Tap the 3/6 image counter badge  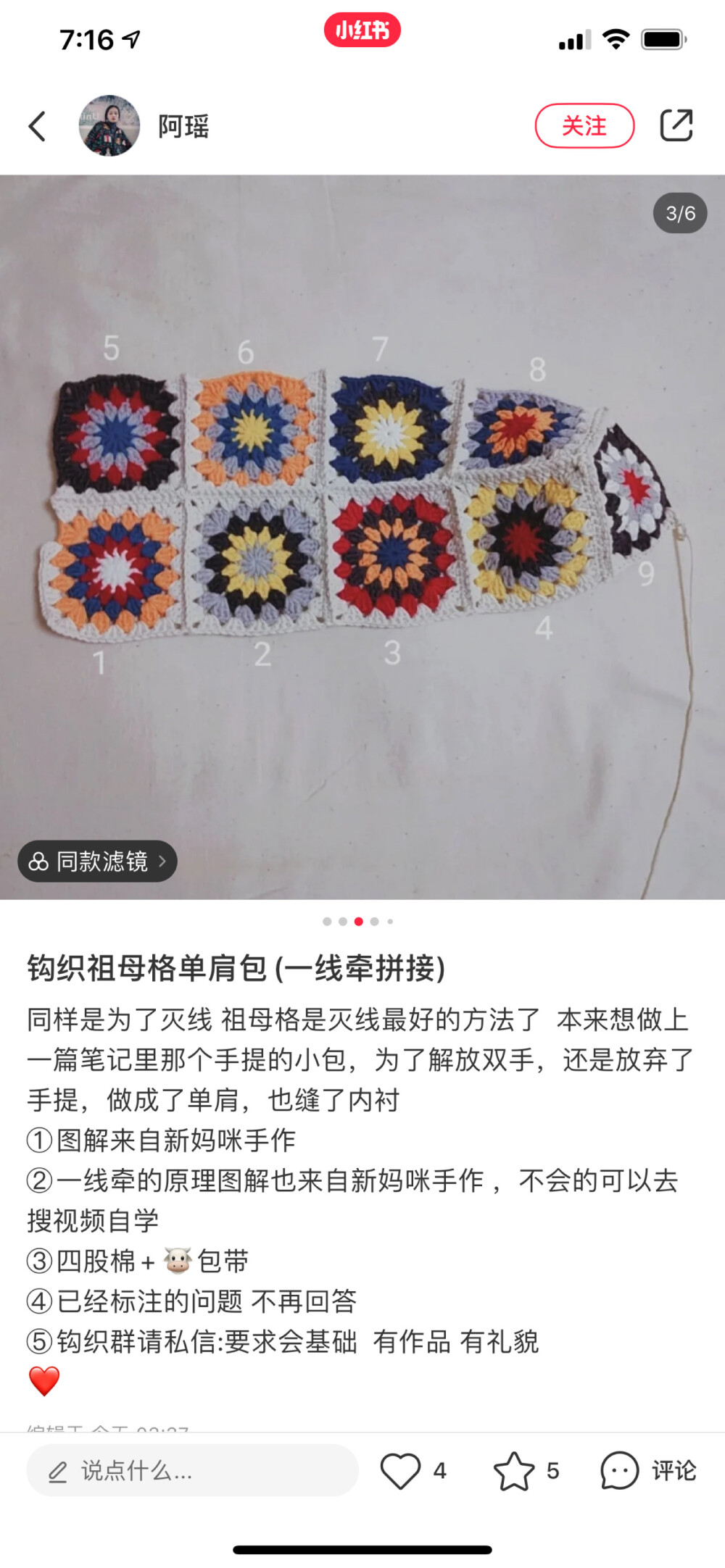point(679,211)
